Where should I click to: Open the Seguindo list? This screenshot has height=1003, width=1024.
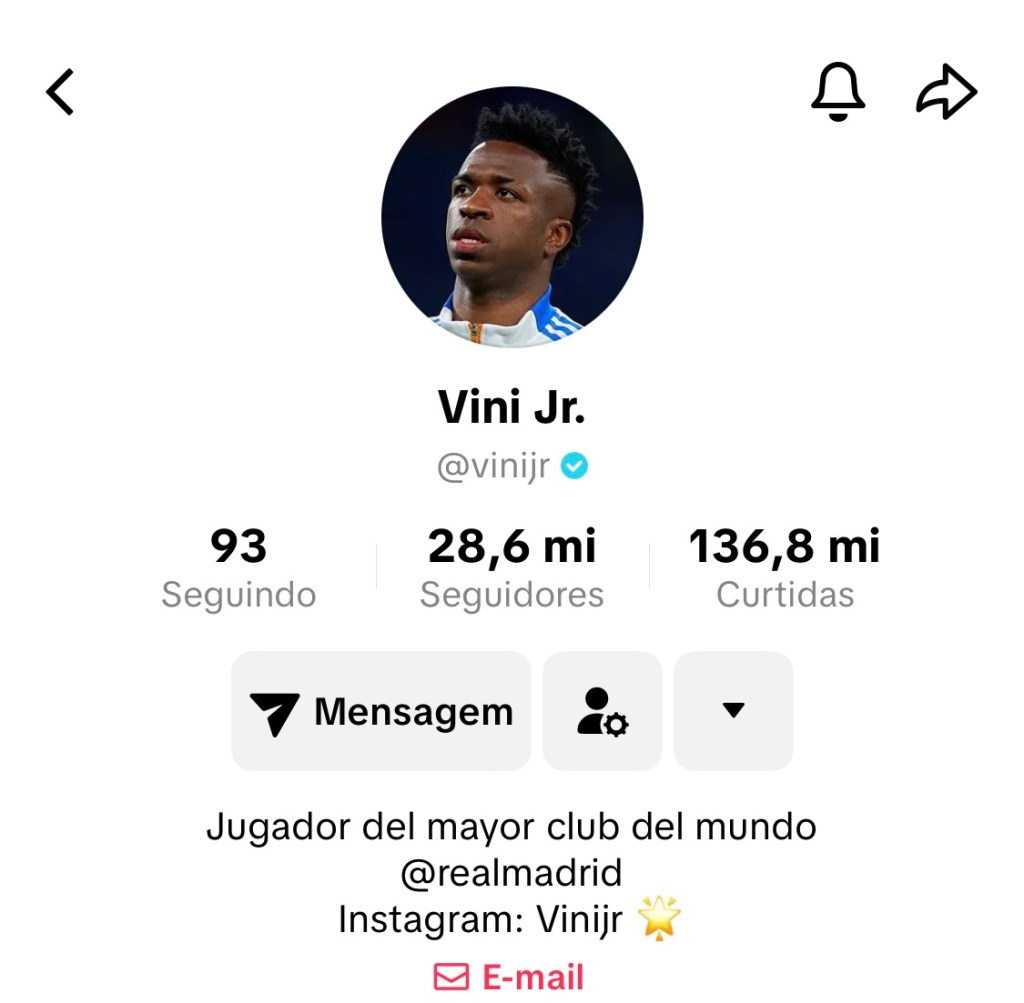(239, 569)
